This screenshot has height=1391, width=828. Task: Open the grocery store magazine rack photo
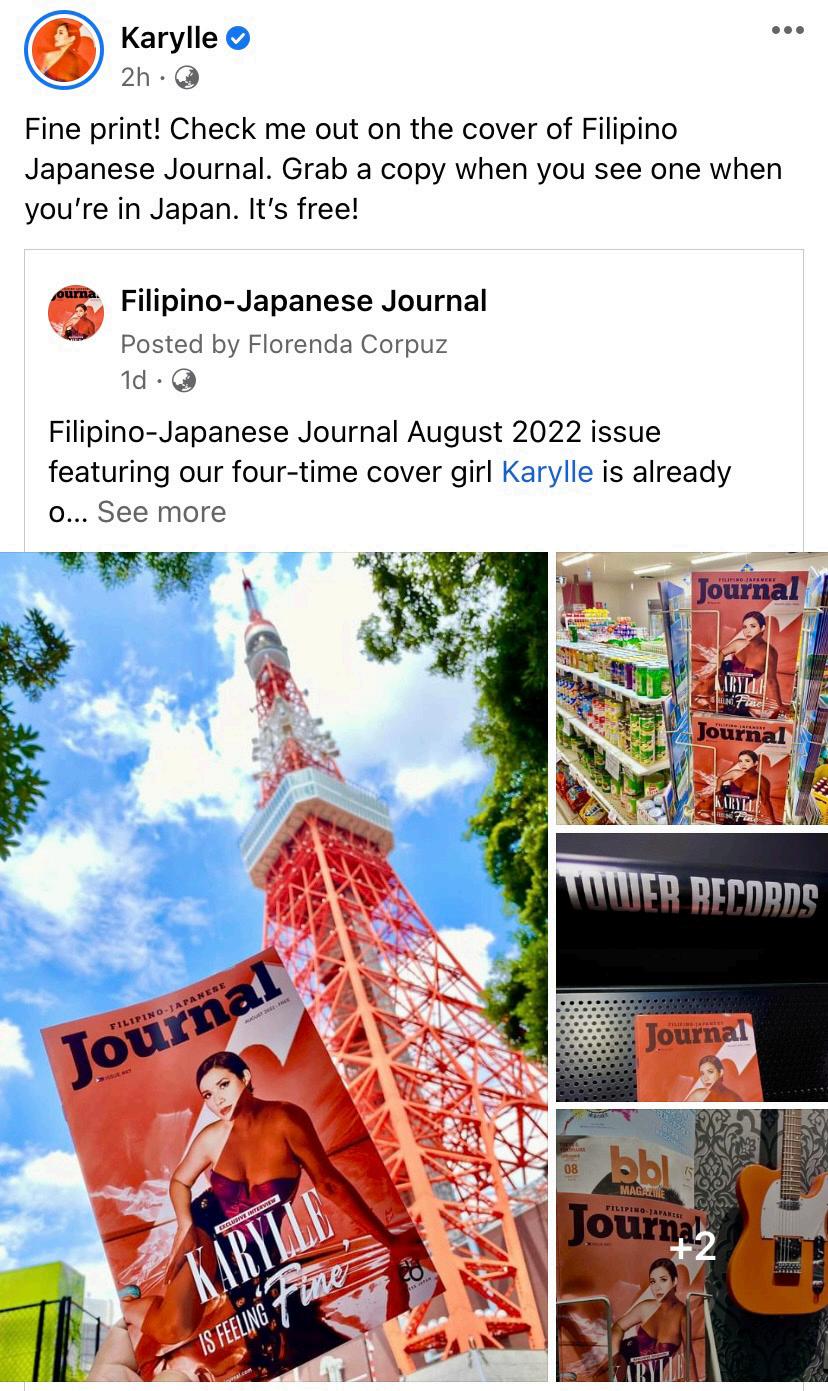[x=692, y=688]
